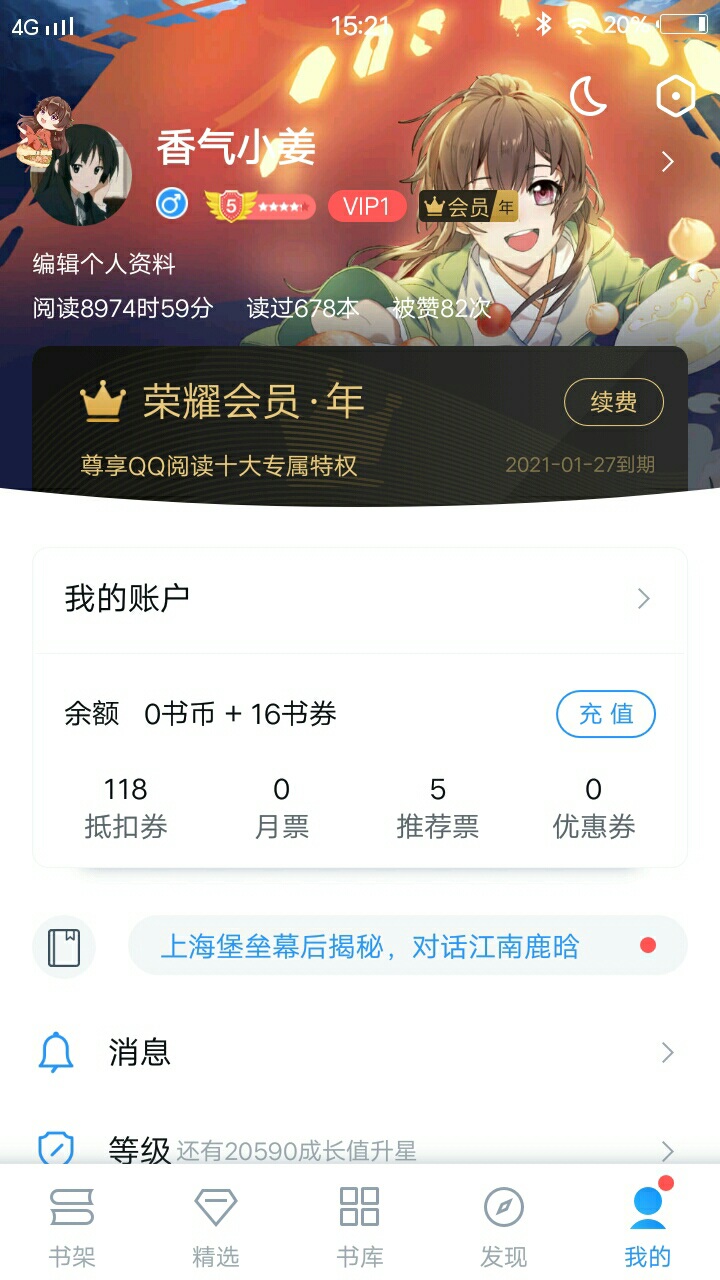Tap 续费 to renew membership

(x=613, y=403)
